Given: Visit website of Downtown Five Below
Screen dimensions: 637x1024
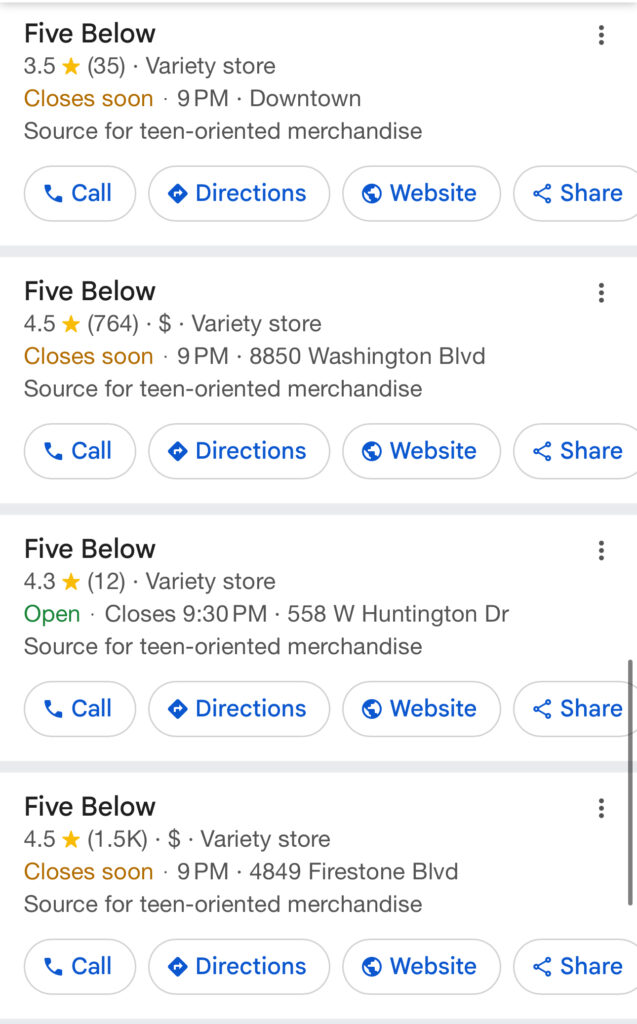Looking at the screenshot, I should pyautogui.click(x=421, y=193).
